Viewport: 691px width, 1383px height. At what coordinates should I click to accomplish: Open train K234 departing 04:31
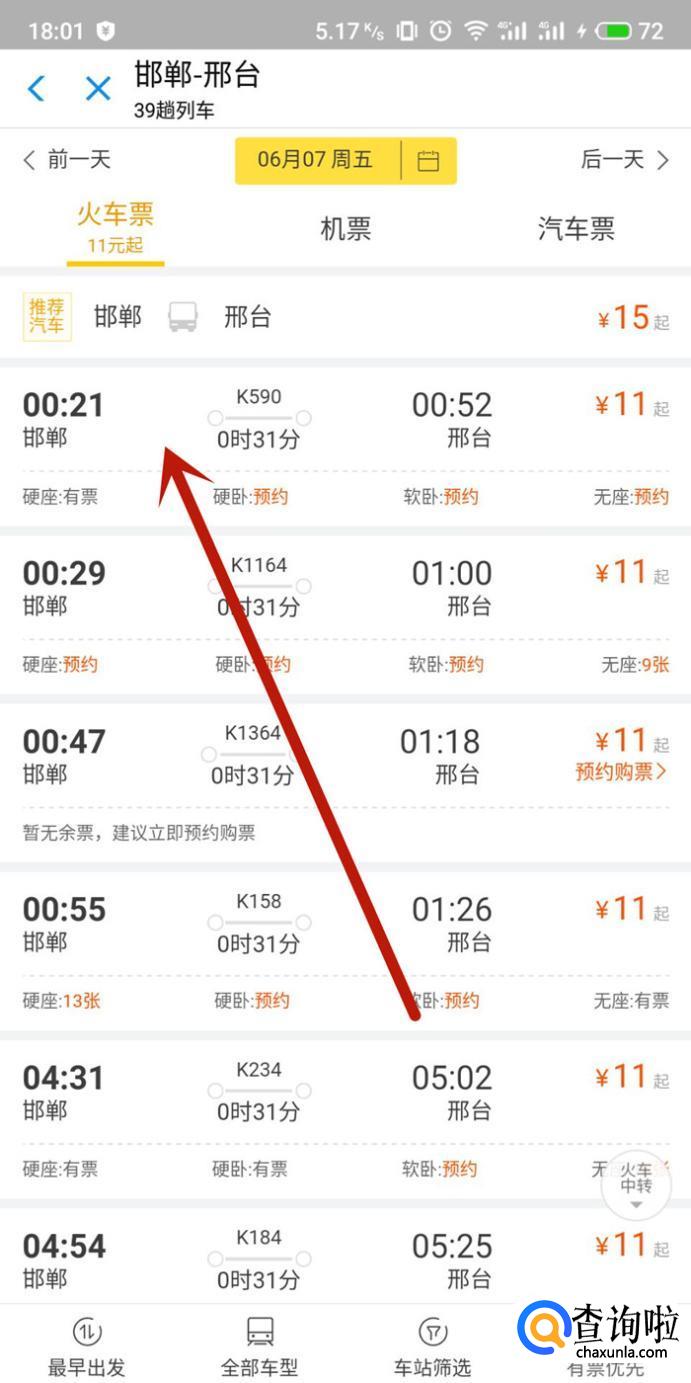345,1118
